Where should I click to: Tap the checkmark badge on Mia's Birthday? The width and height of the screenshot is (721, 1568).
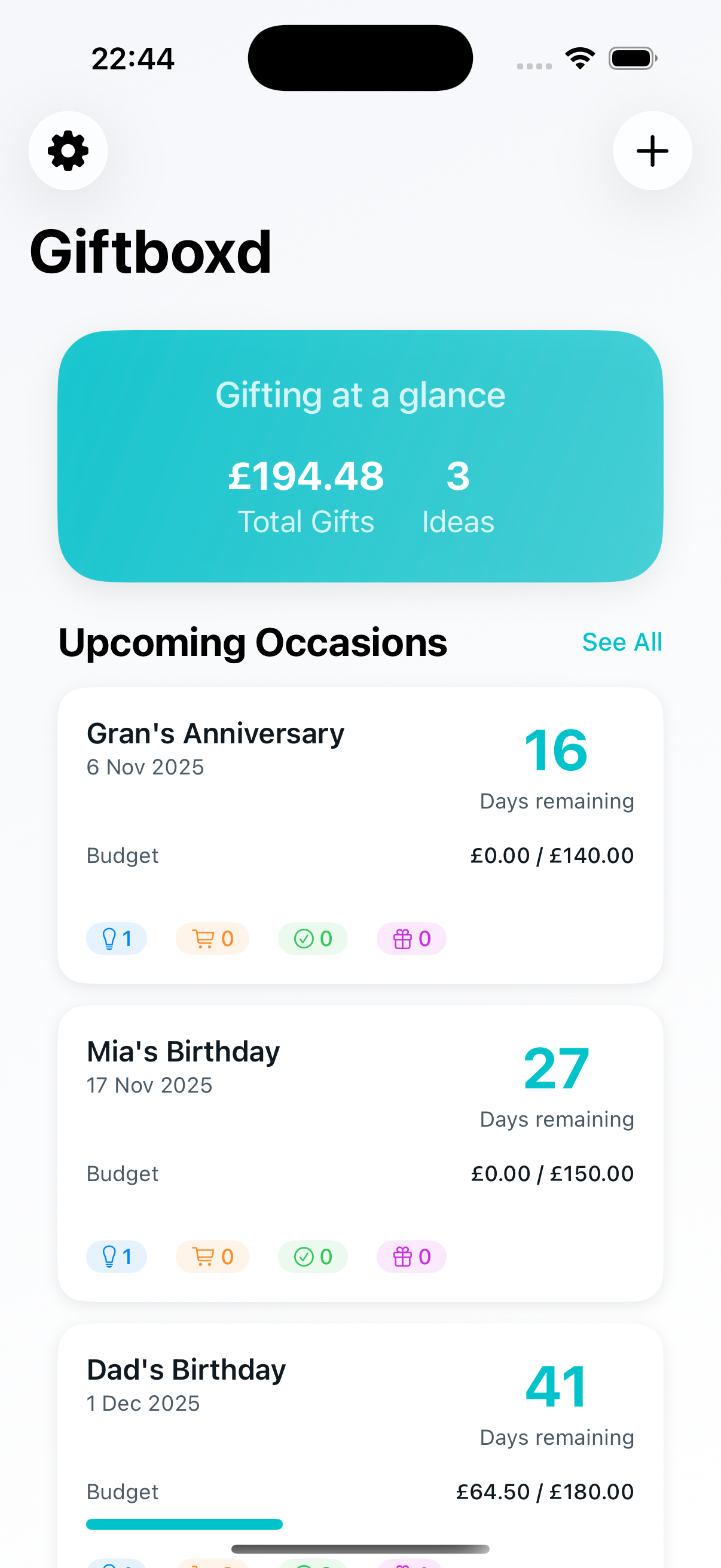[x=313, y=1256]
